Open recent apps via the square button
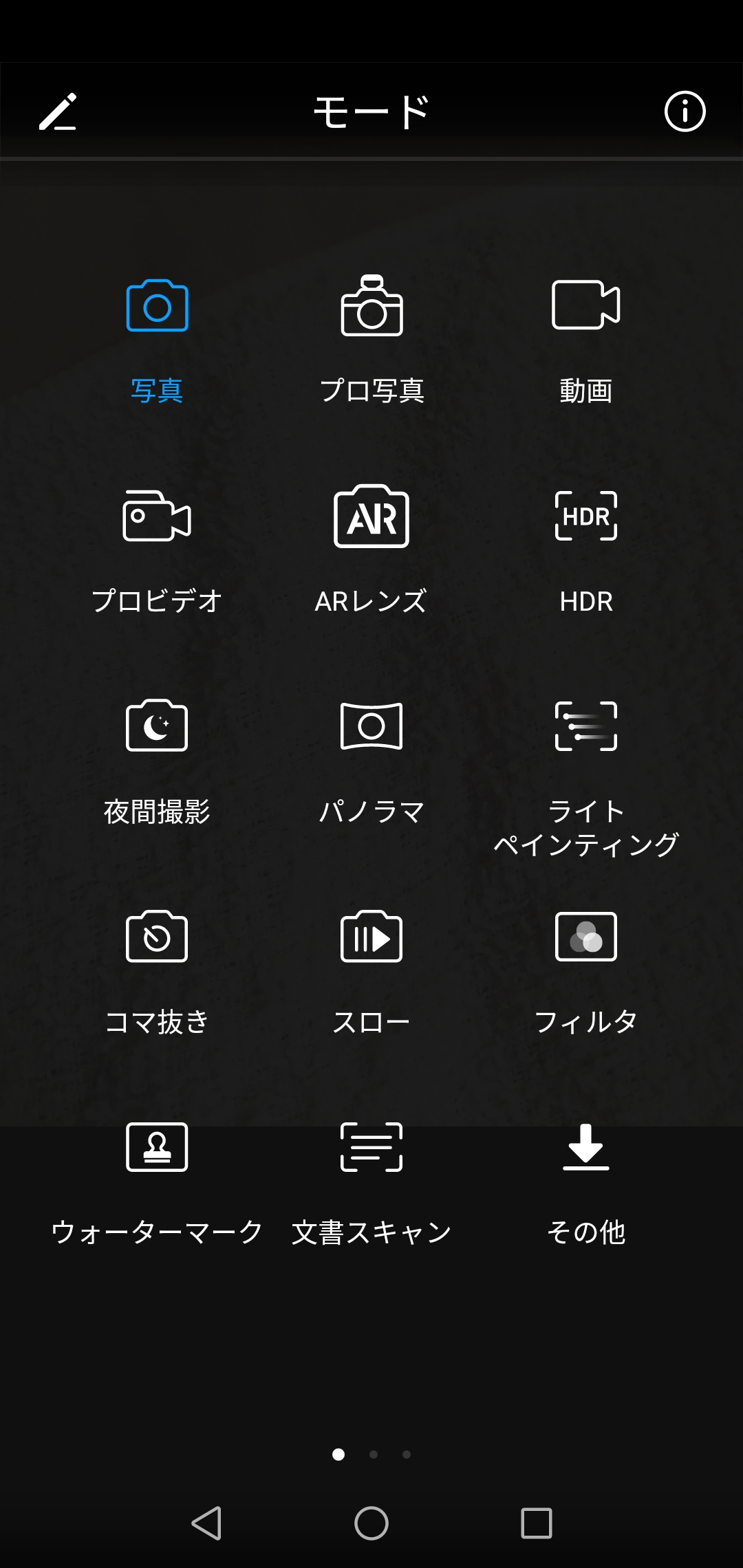Viewport: 743px width, 1568px height. 537,1523
